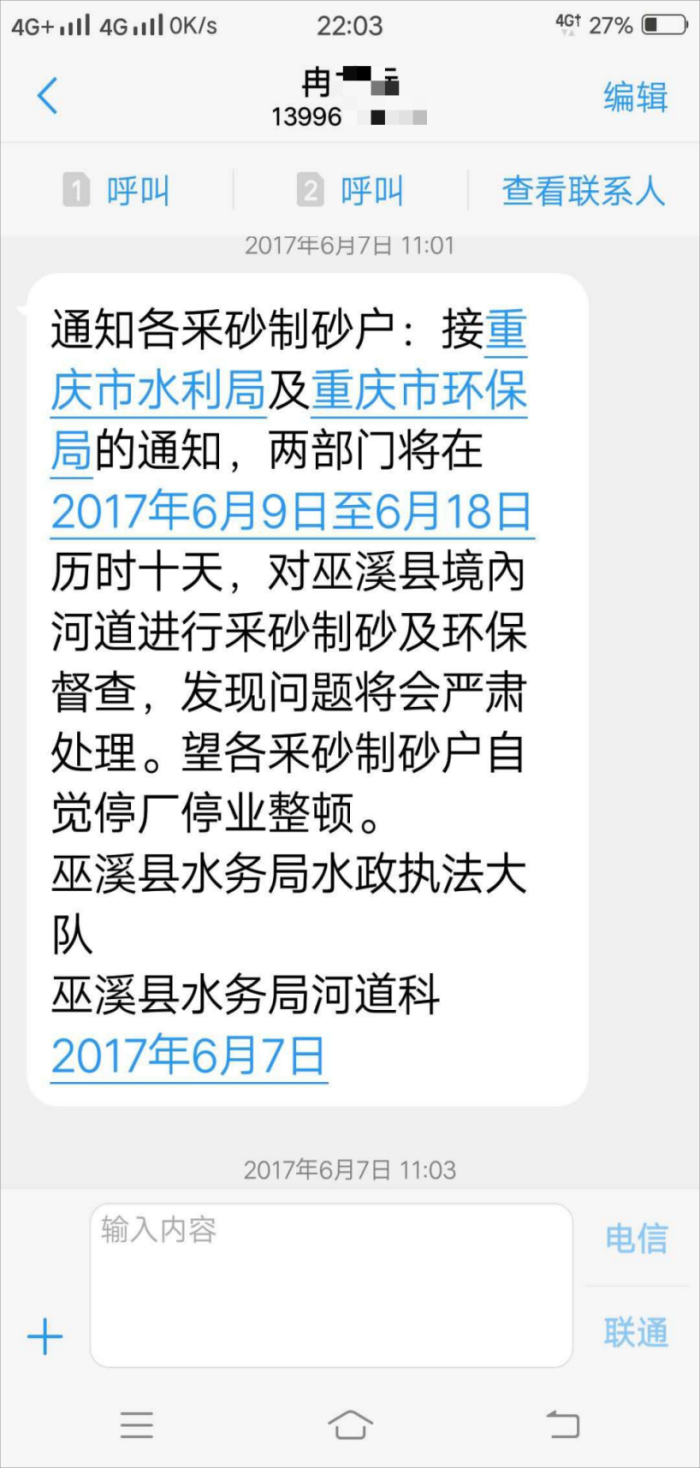The image size is (700, 1468).
Task: Send via 电信 SIM
Action: 636,1238
